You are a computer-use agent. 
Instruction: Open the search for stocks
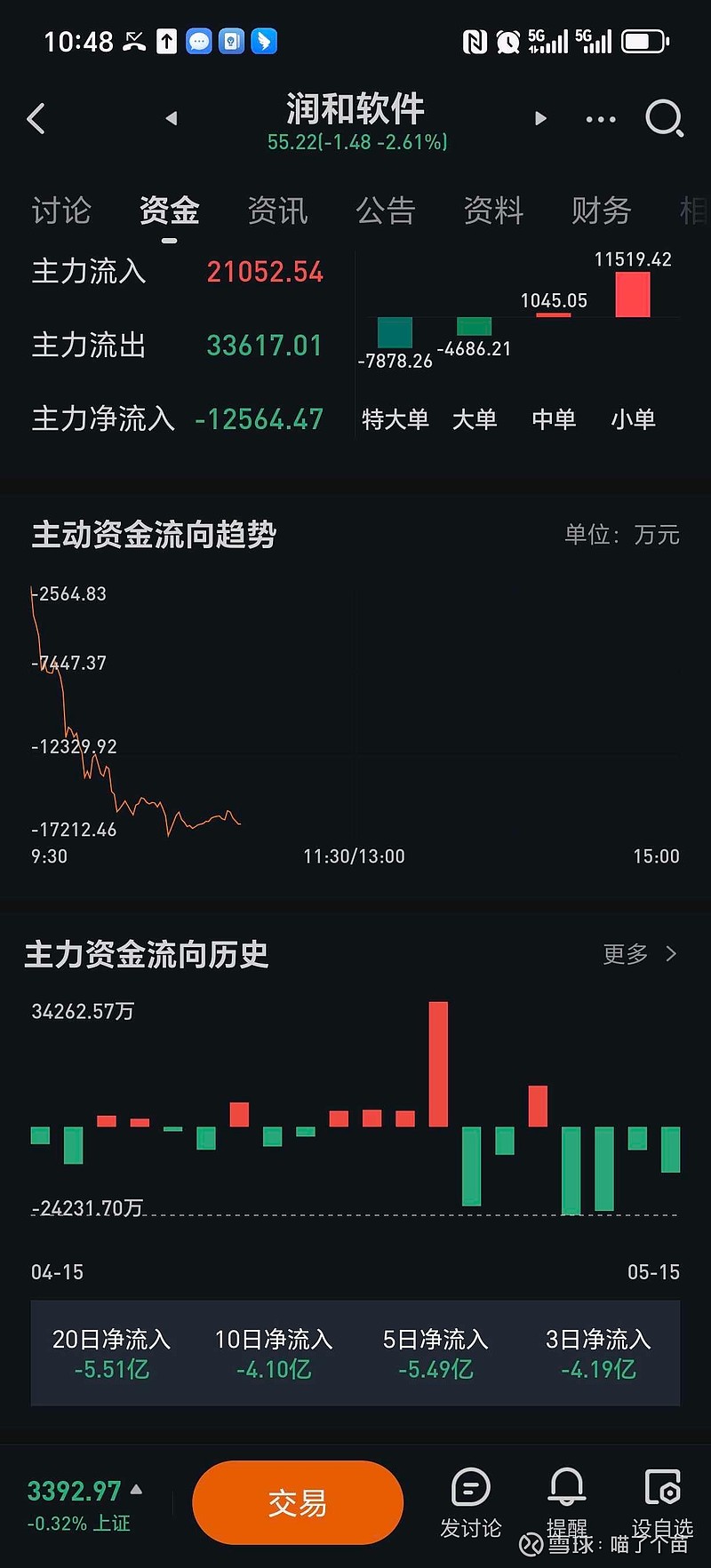(664, 118)
